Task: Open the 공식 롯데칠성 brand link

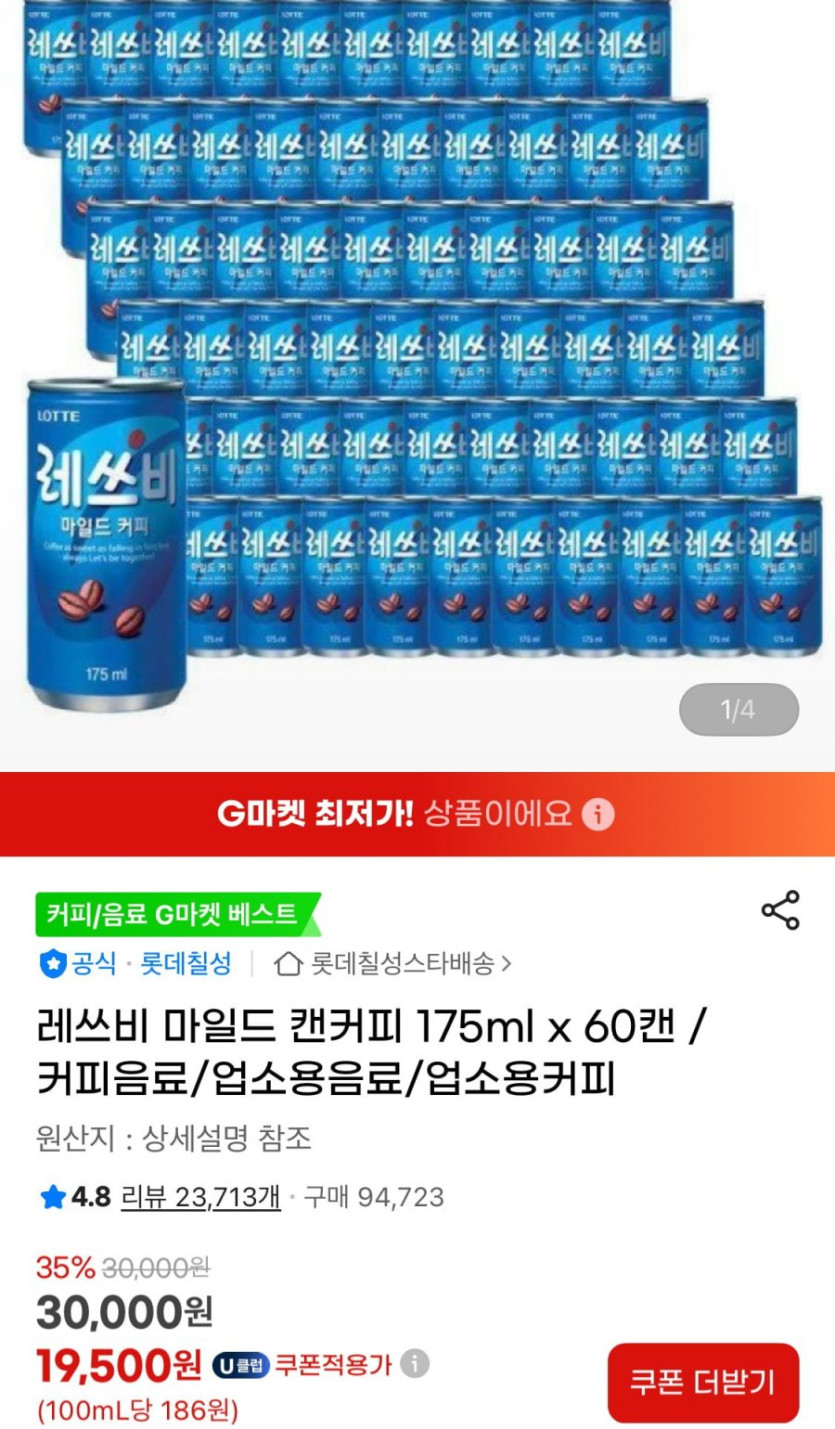Action: [x=135, y=964]
